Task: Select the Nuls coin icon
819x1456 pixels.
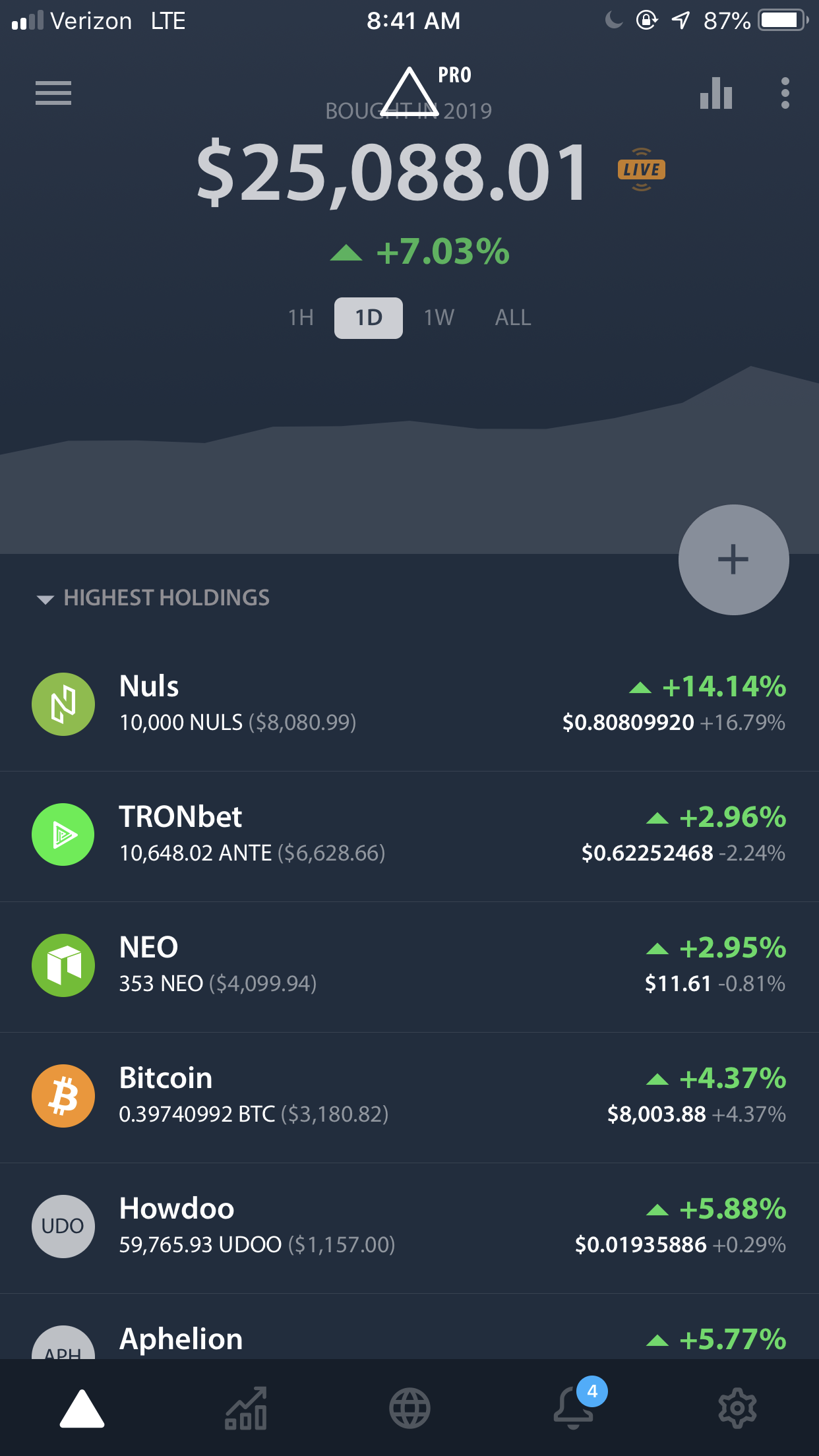Action: 63,704
